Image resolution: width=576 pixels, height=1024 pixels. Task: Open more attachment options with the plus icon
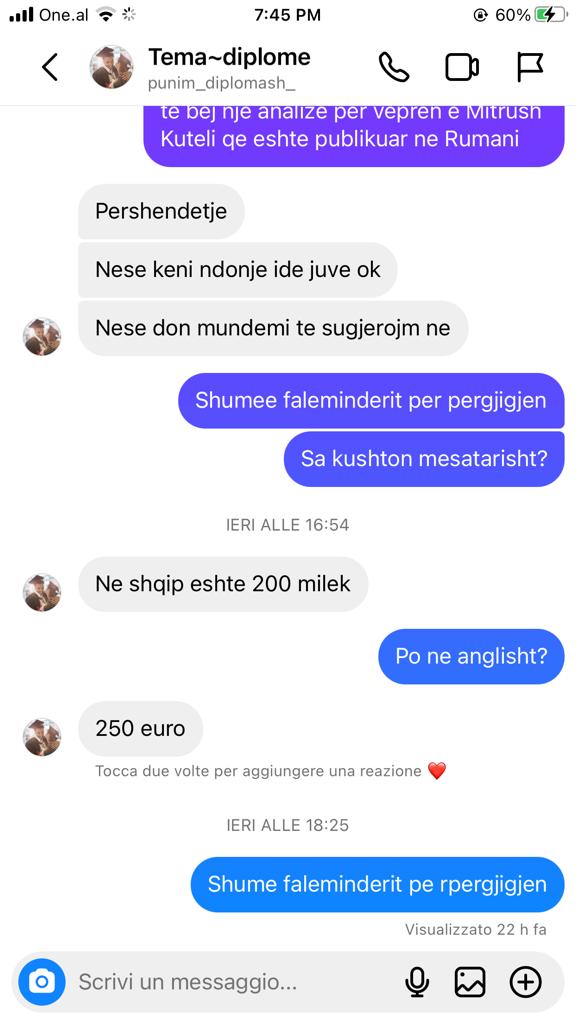(x=525, y=982)
